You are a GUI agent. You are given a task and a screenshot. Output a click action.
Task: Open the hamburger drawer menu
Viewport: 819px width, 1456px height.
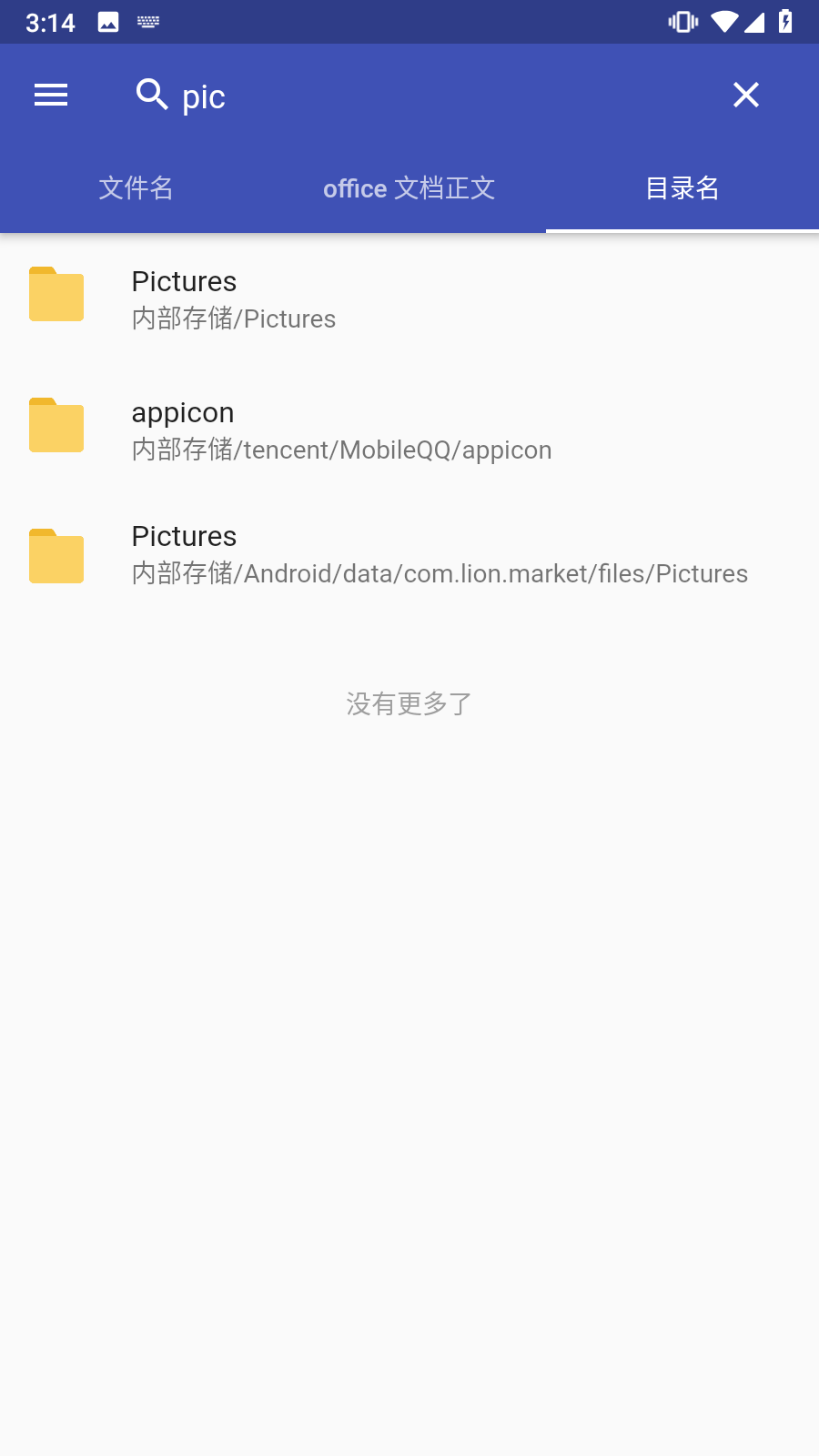pos(51,95)
